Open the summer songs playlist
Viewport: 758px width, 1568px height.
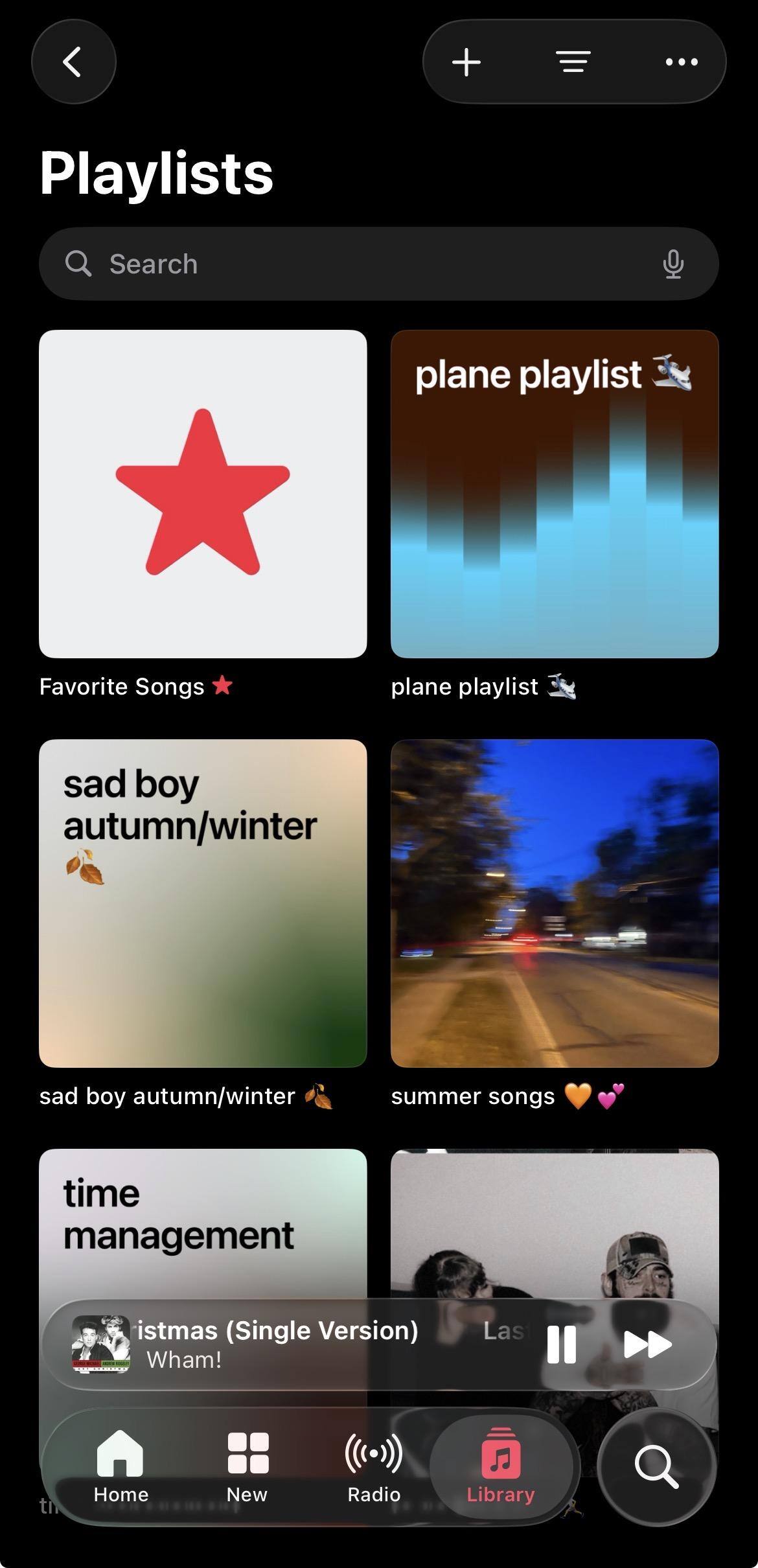click(555, 903)
